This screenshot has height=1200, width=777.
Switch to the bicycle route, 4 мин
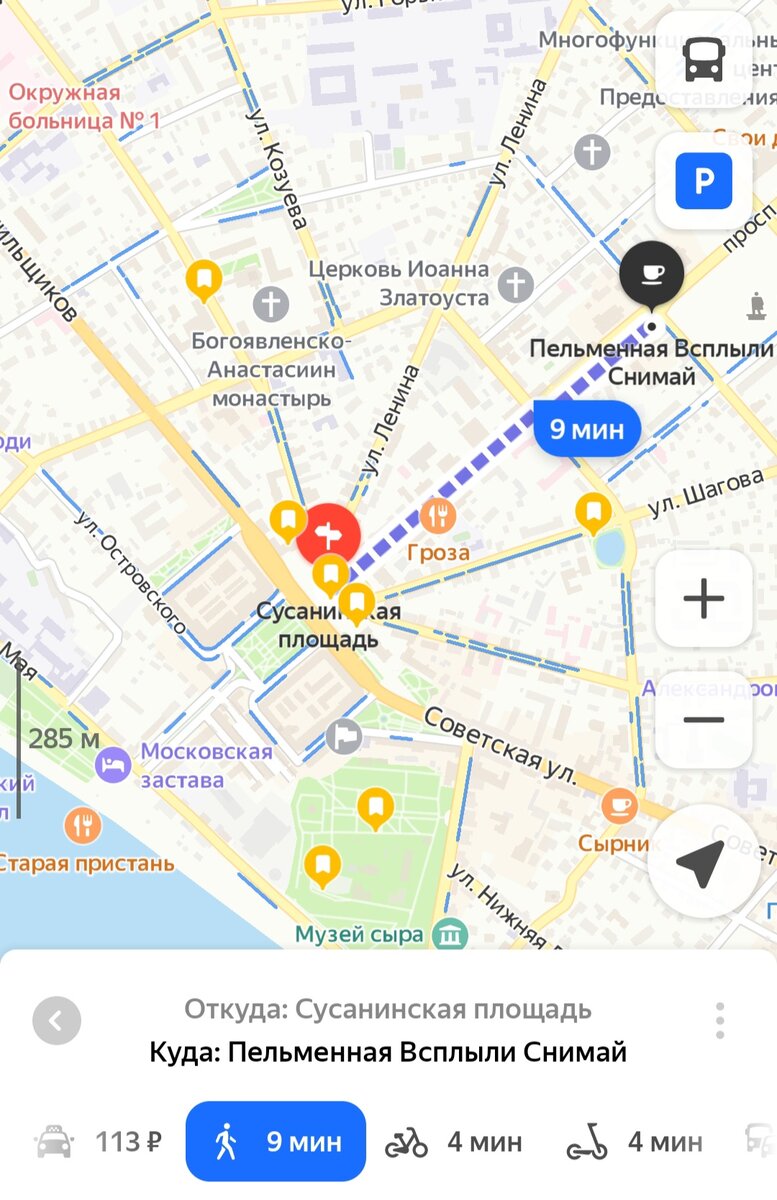coord(455,1141)
